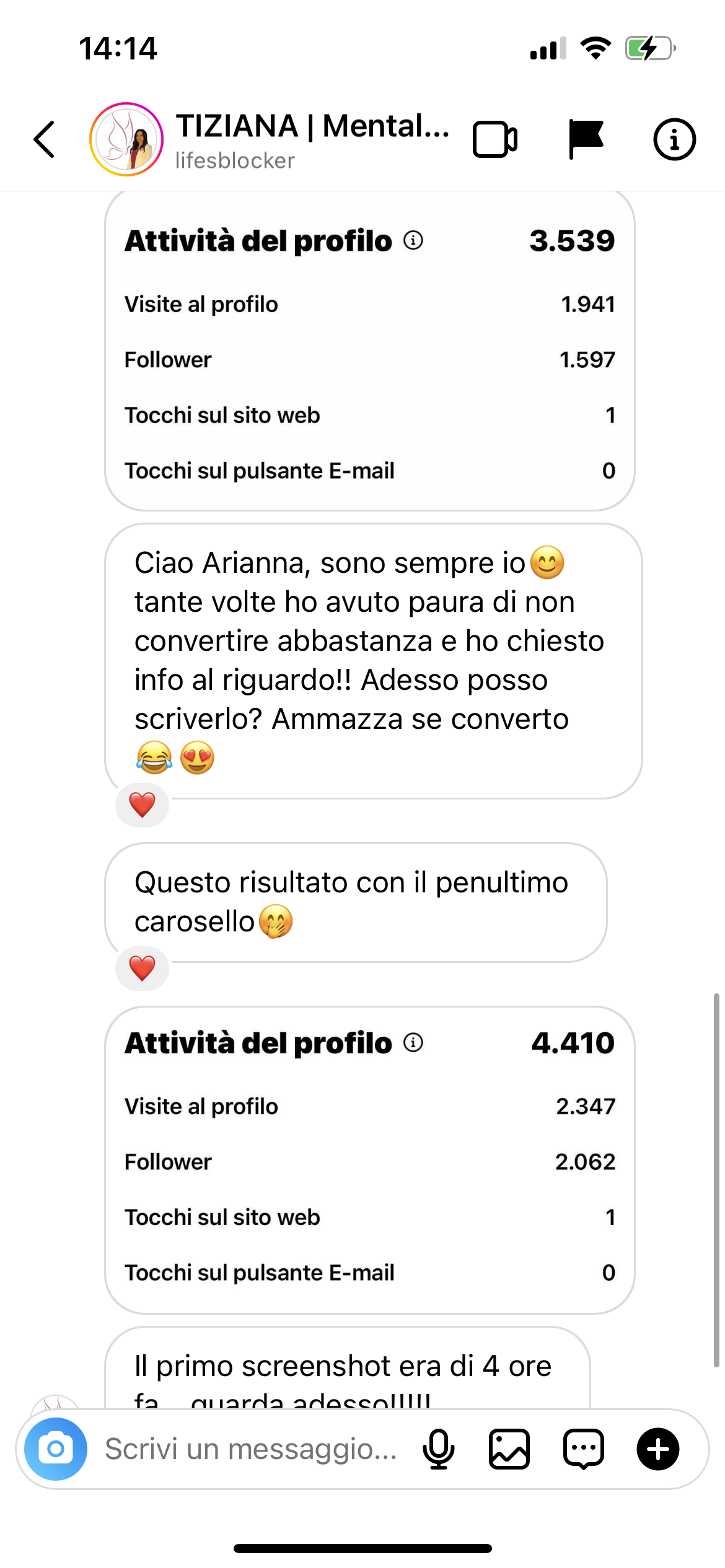Open camera from message bar

(56, 1448)
